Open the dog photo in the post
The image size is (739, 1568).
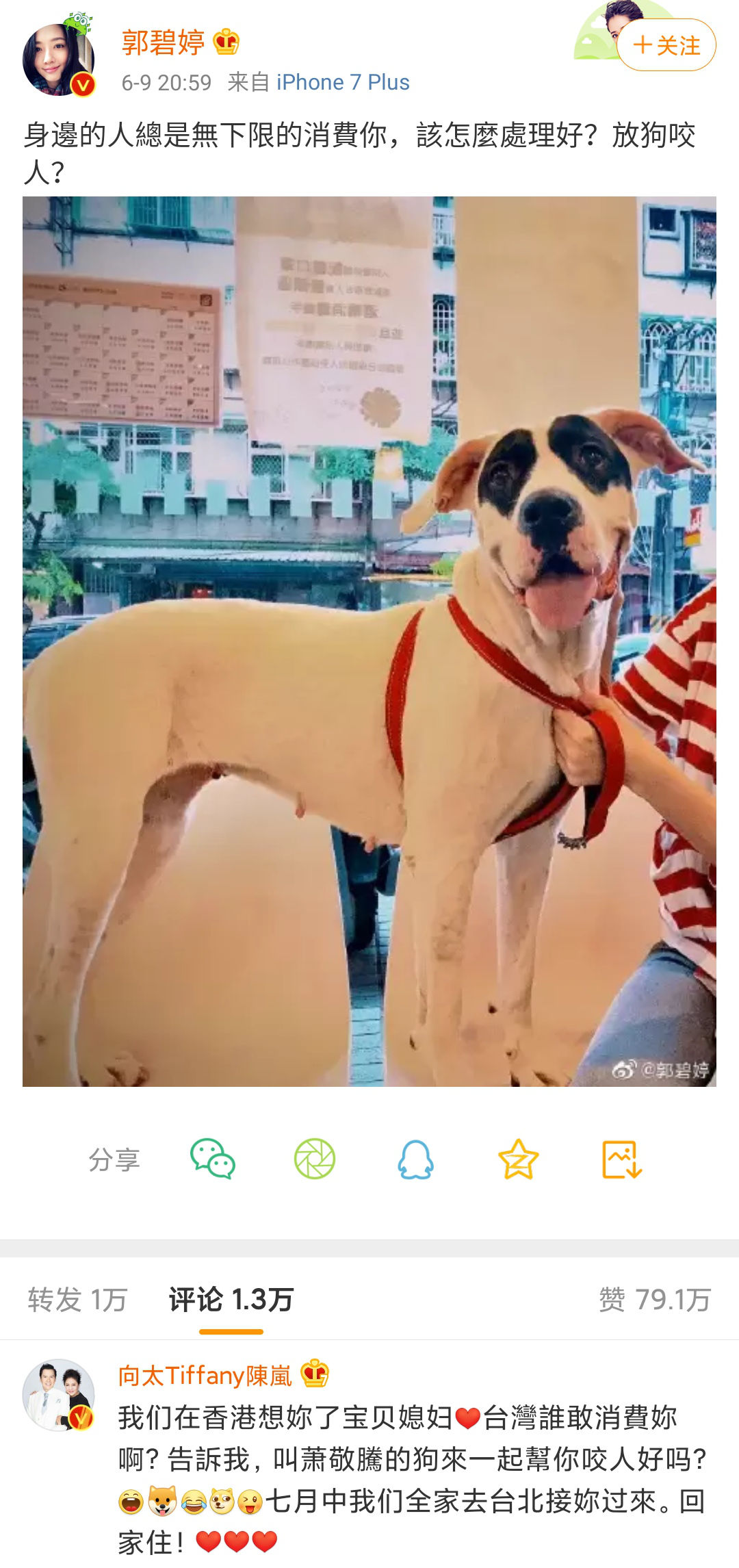(x=369, y=641)
